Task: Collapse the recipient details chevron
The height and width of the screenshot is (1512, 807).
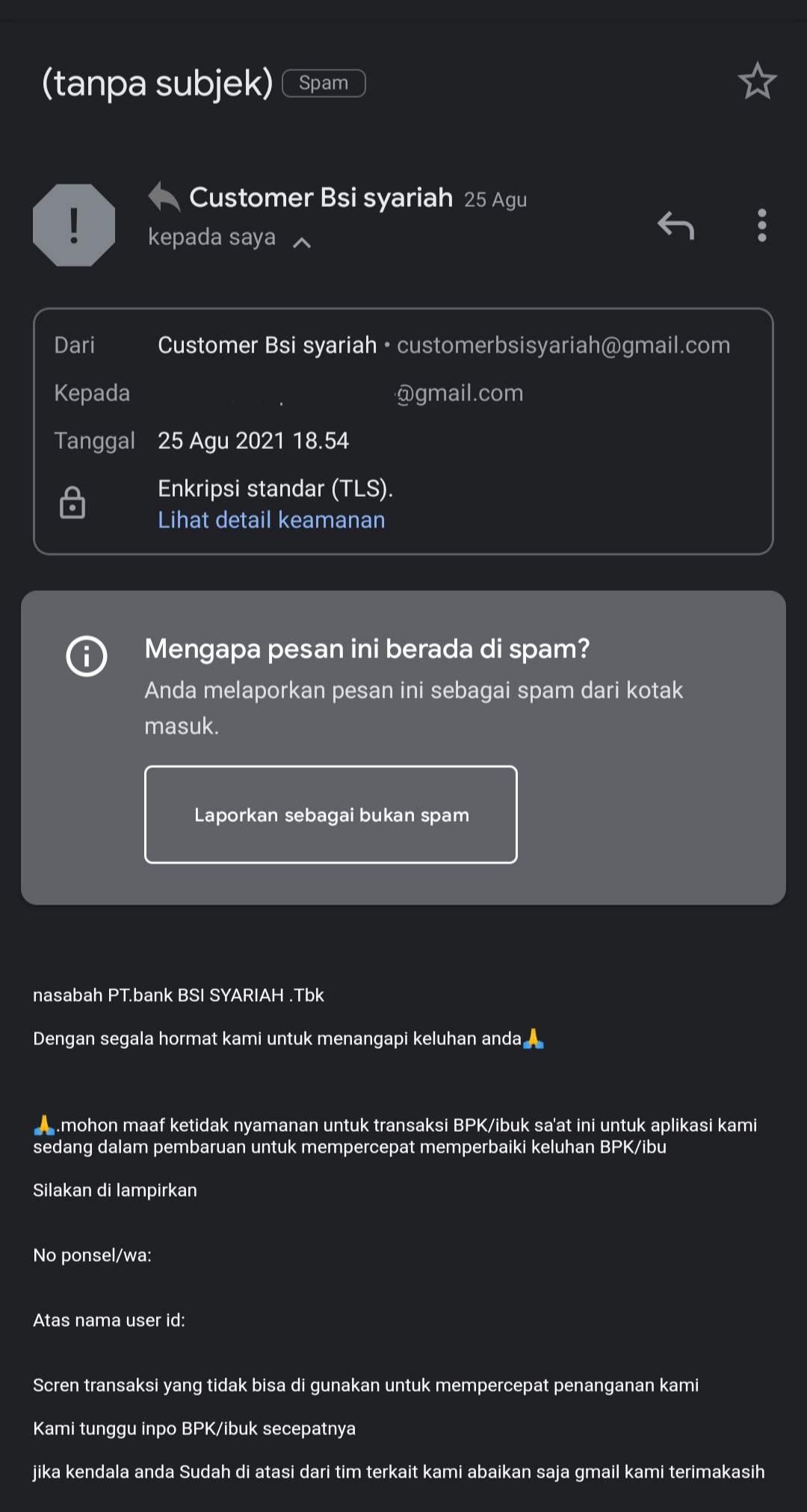Action: [302, 242]
